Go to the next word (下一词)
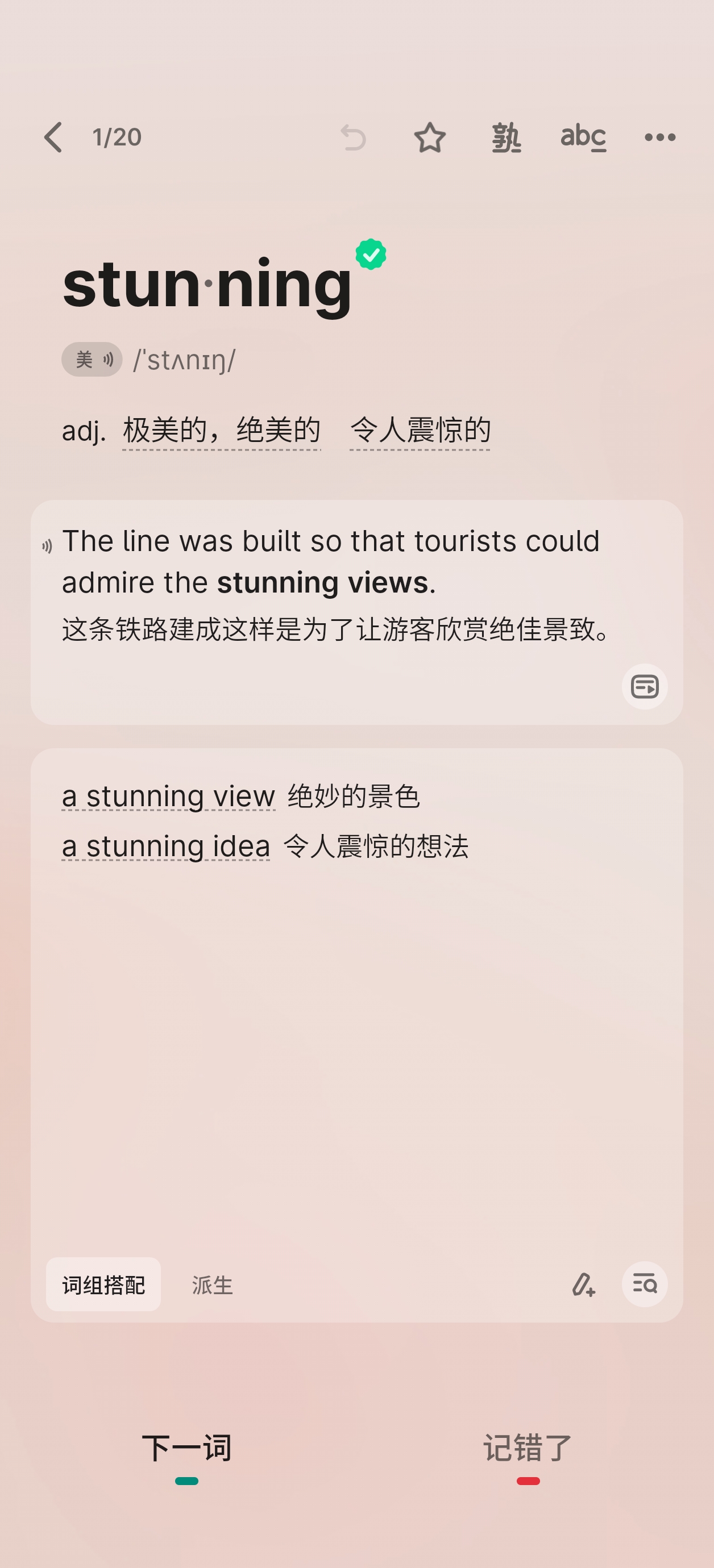 pos(186,1449)
